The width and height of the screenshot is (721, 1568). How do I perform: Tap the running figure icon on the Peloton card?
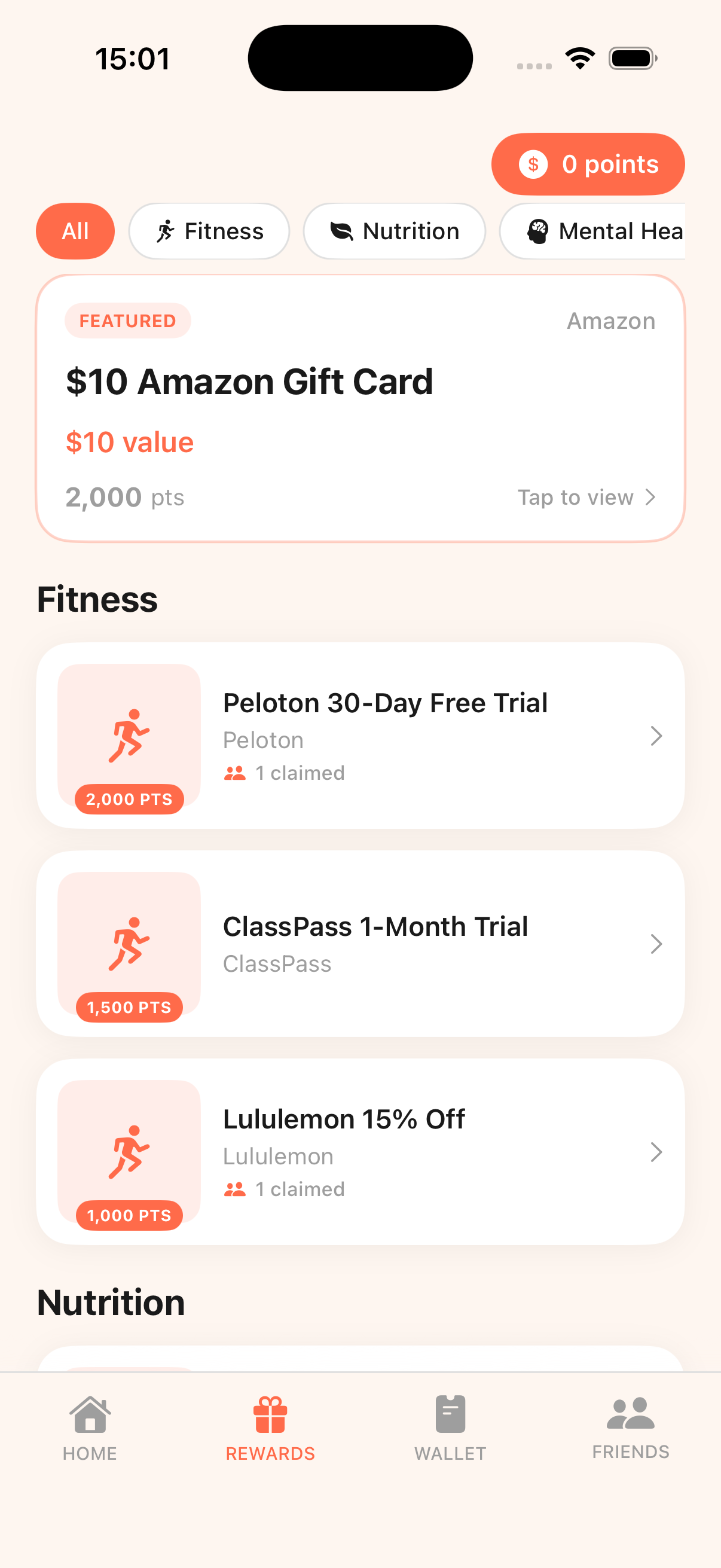pyautogui.click(x=129, y=735)
